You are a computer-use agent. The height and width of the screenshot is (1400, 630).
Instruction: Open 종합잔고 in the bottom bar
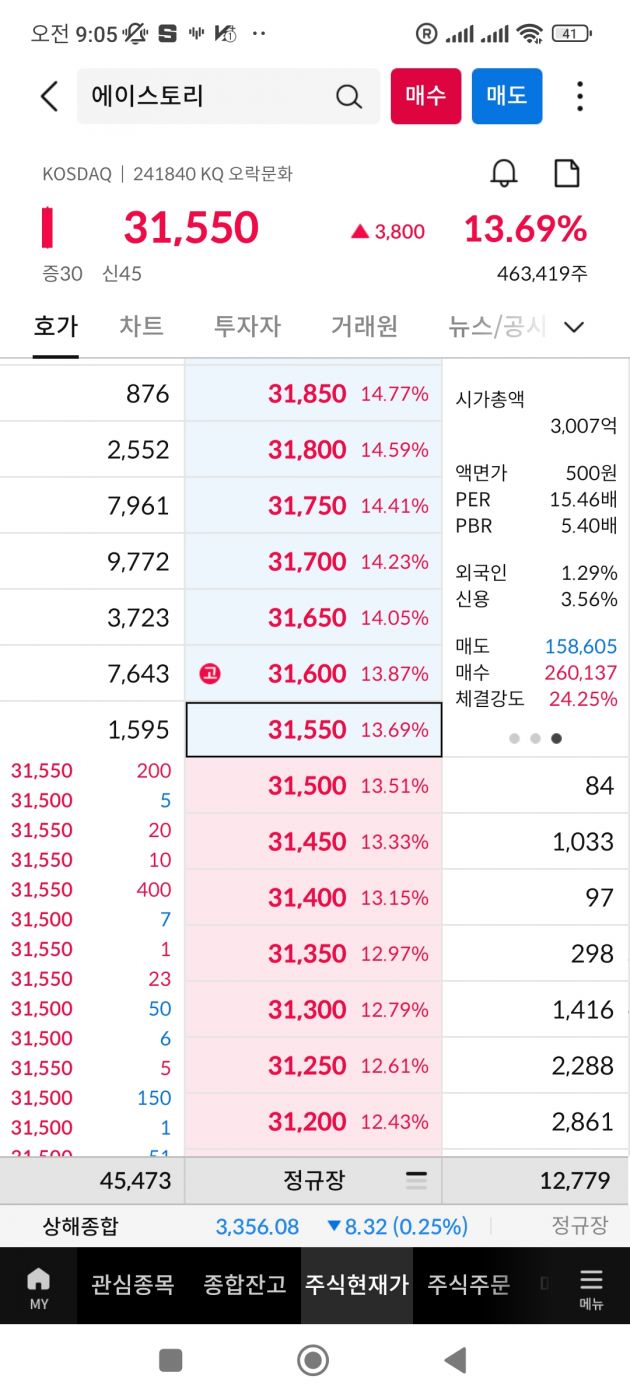pos(244,1285)
